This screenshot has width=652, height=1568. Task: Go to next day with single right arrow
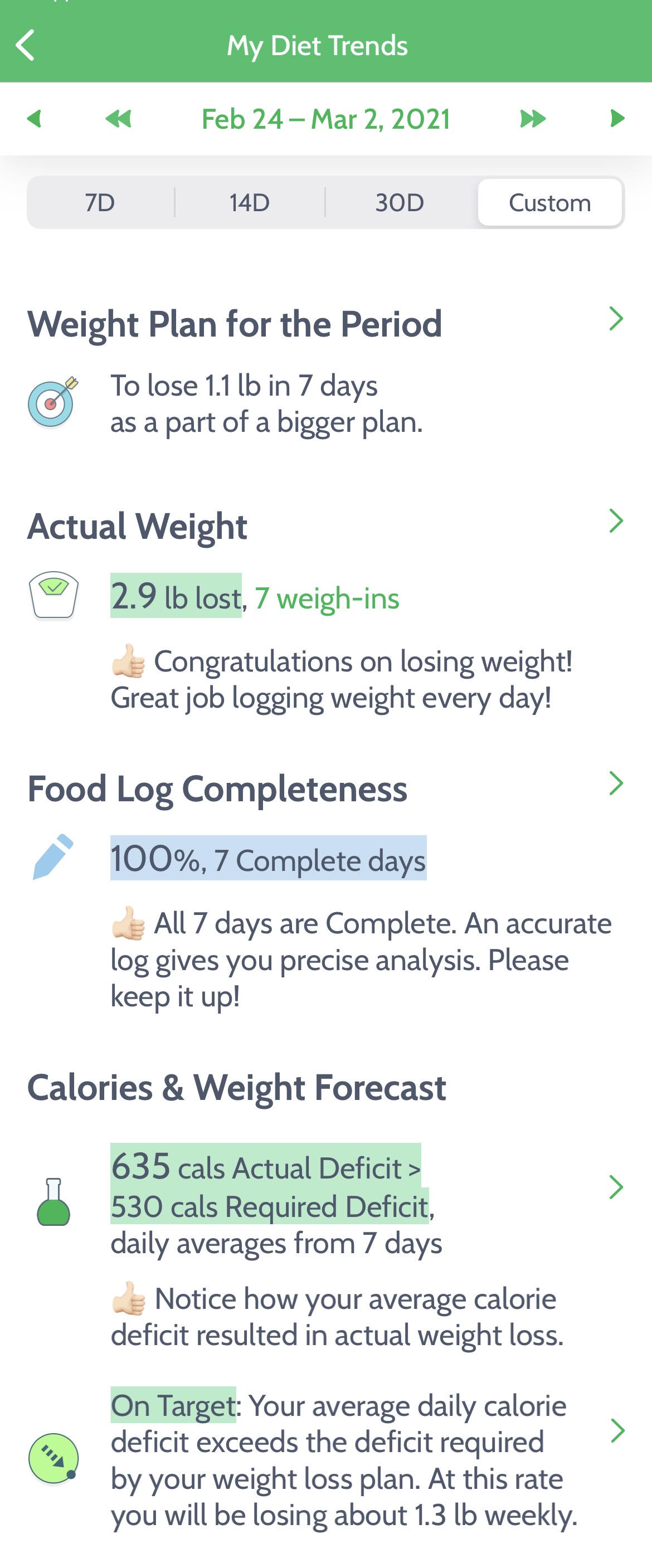click(617, 119)
